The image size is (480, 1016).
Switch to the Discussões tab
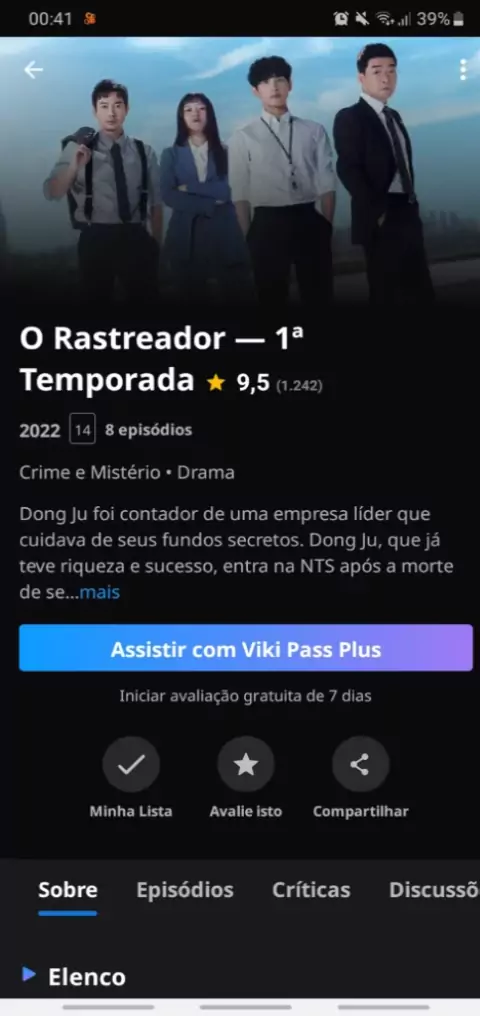coord(434,890)
